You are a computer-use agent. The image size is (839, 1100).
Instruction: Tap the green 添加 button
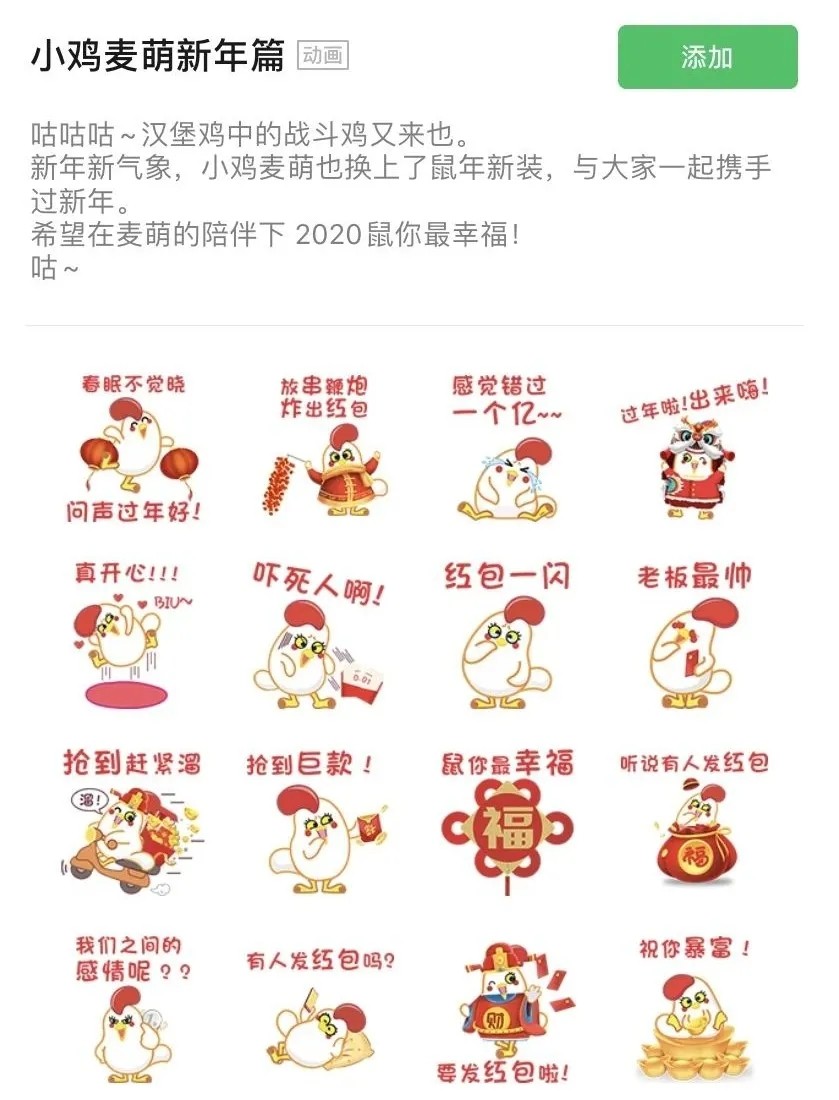coord(707,57)
